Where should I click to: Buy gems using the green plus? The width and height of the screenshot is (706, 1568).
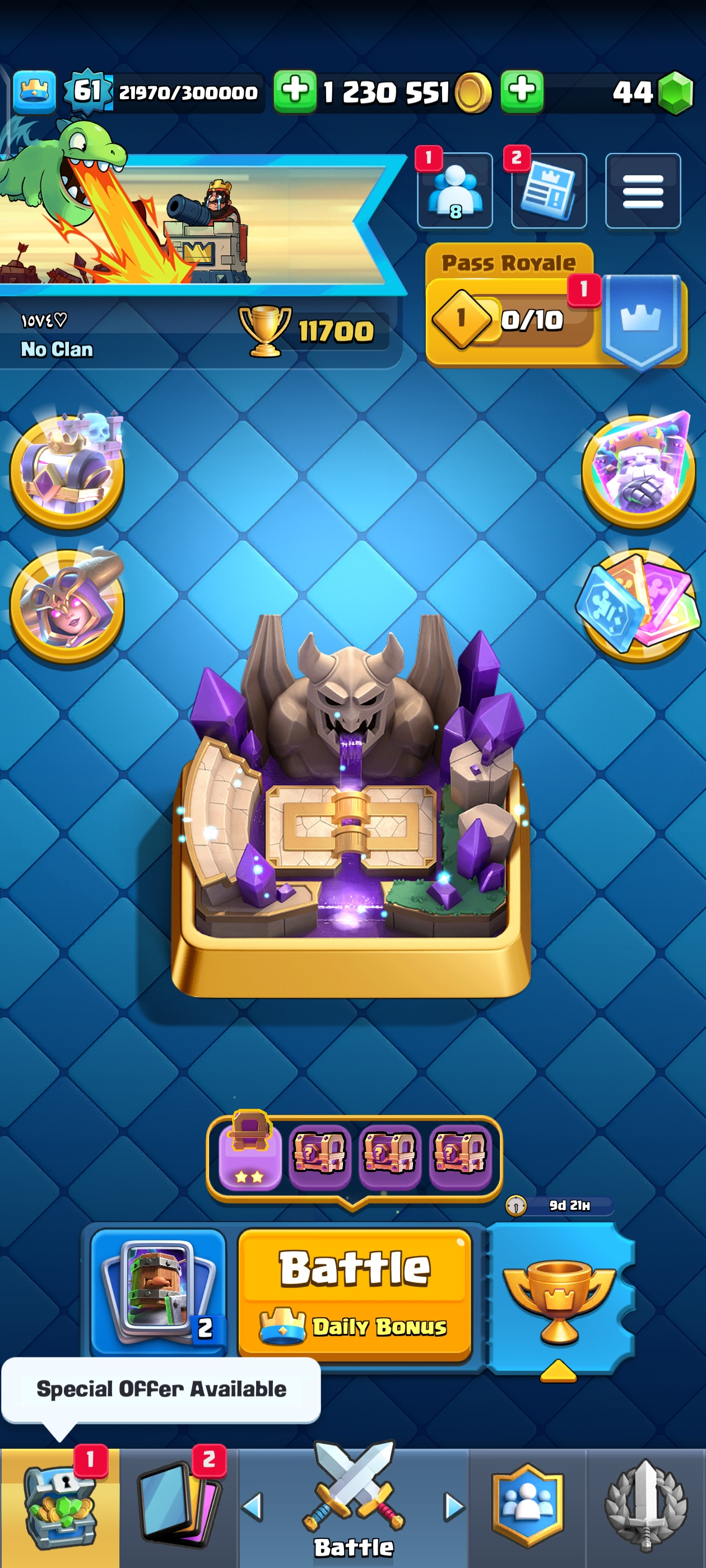coord(522,91)
